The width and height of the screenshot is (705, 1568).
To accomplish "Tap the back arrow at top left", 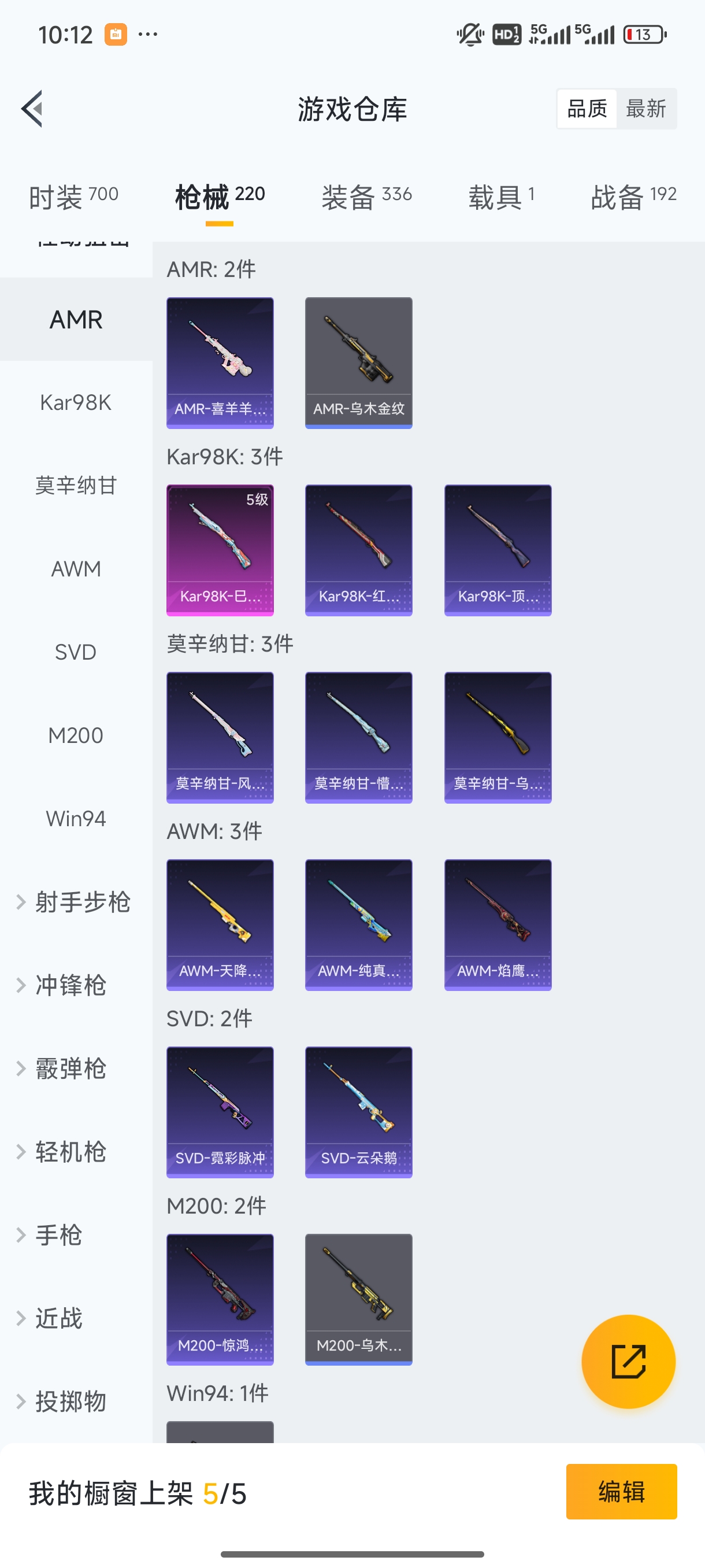I will pos(32,109).
